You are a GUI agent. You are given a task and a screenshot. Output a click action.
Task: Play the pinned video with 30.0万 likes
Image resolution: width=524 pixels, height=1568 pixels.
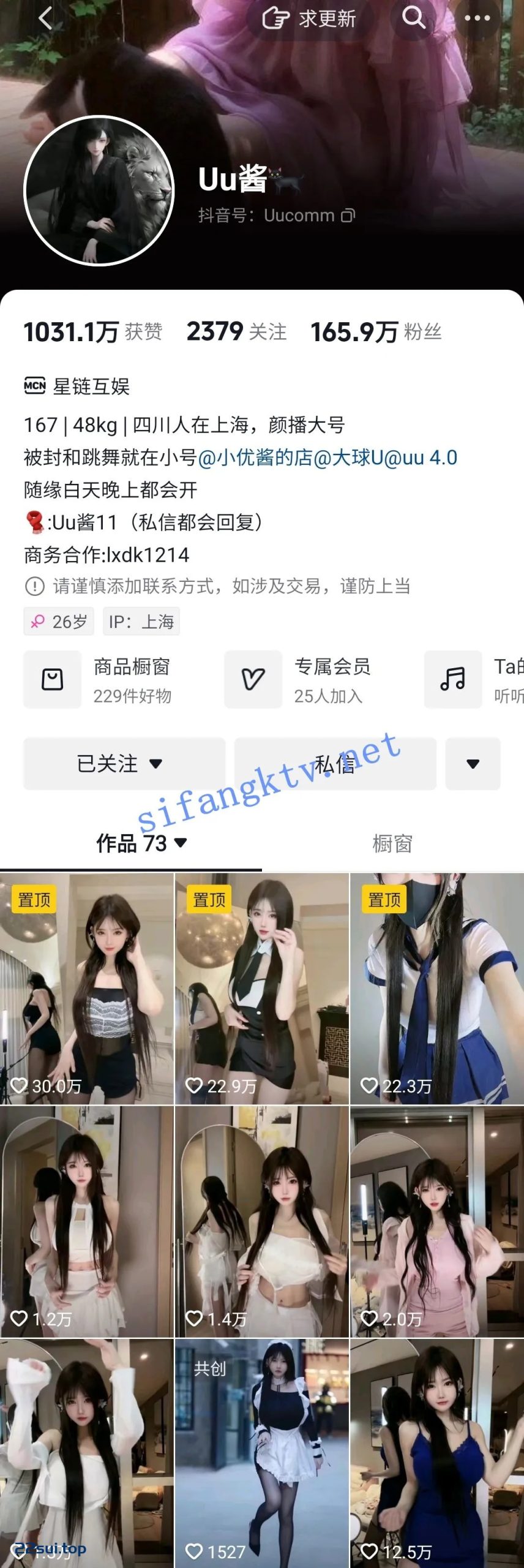(87, 989)
